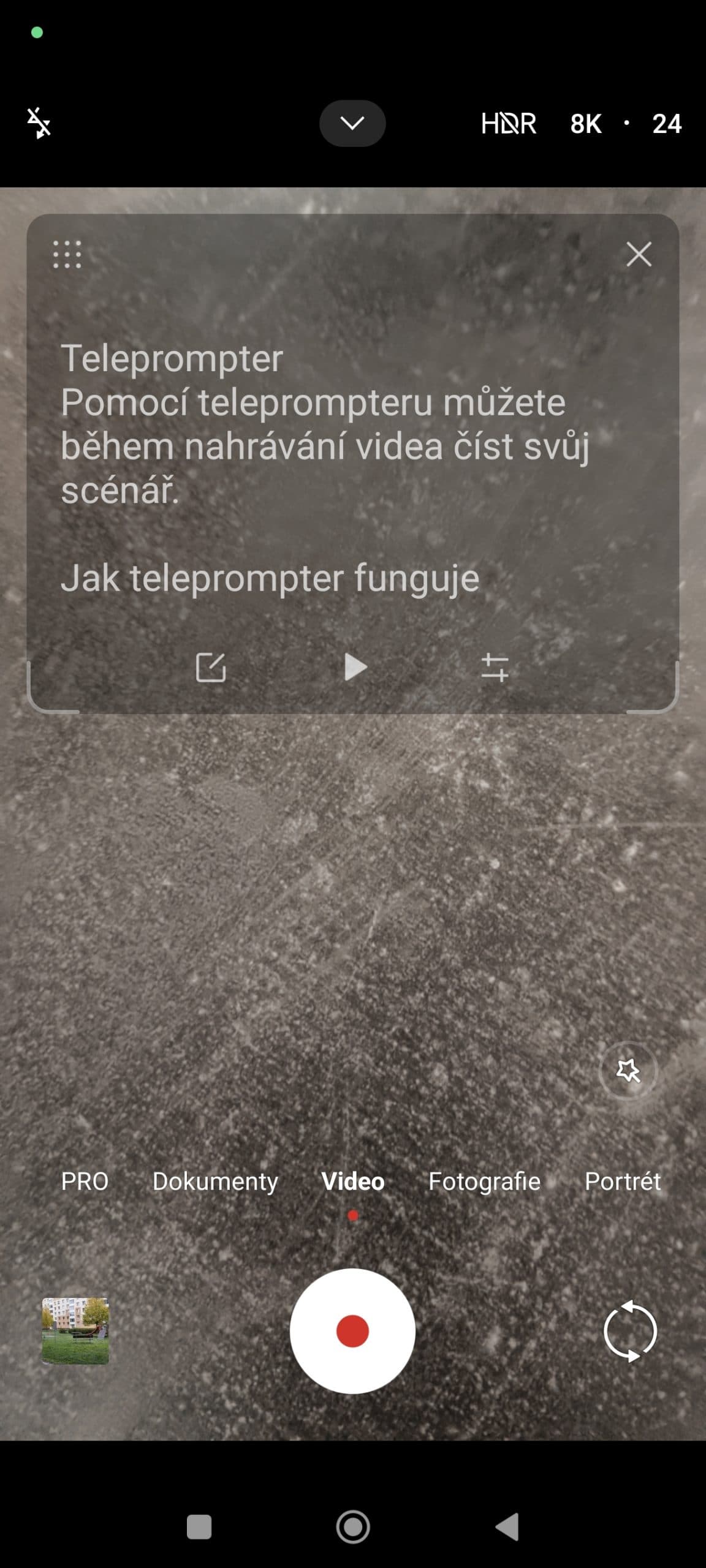This screenshot has width=706, height=1568.
Task: Close the teleprompter panel
Action: (639, 254)
